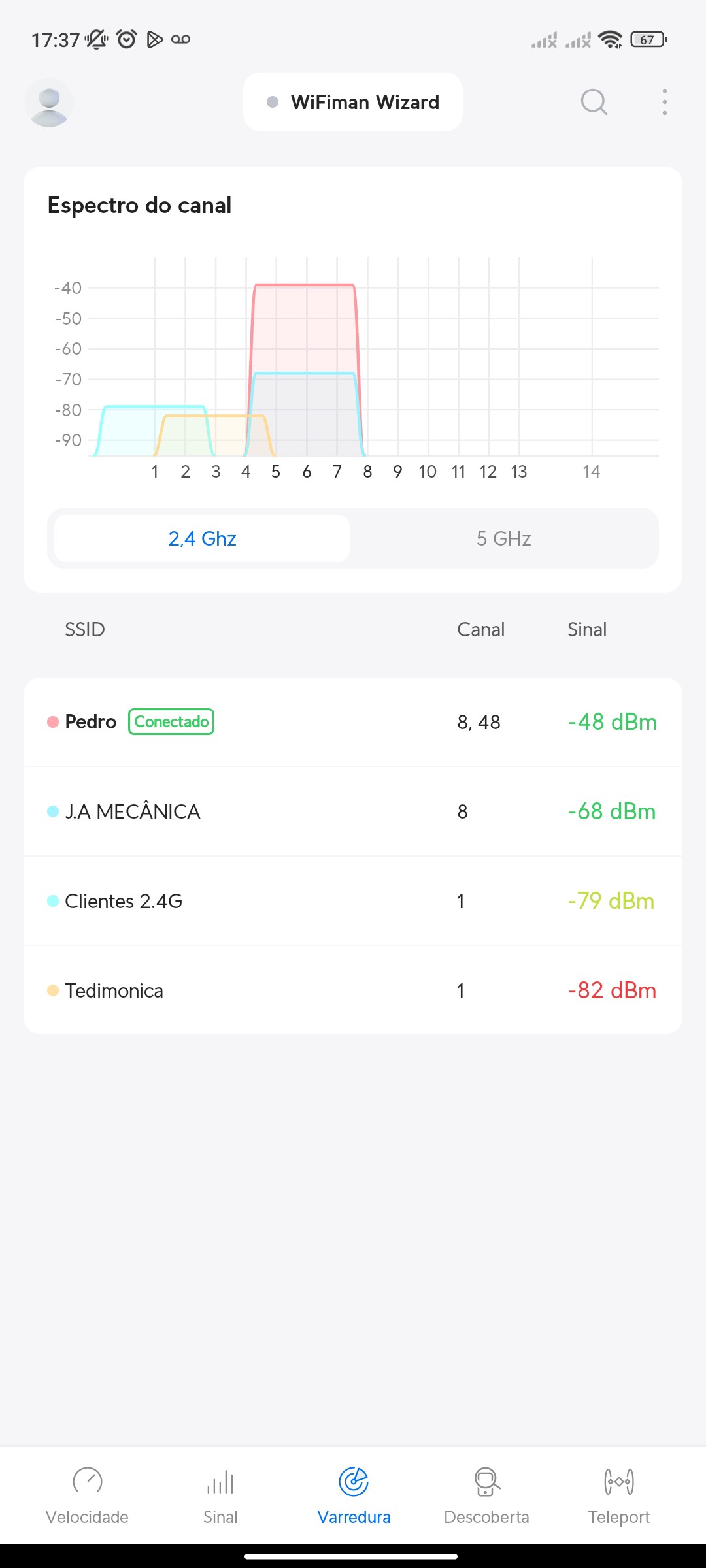The image size is (706, 1568).
Task: Open the J.A MECÂNICA network
Action: pyautogui.click(x=353, y=811)
